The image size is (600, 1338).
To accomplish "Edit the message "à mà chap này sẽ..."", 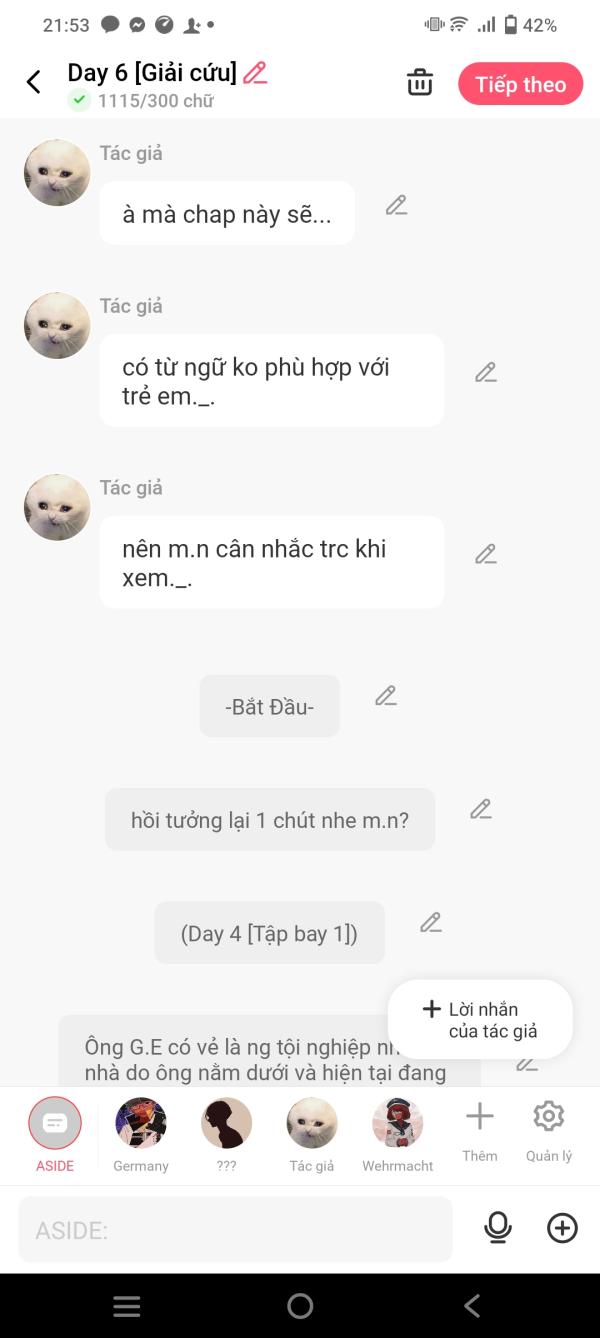I will 396,206.
